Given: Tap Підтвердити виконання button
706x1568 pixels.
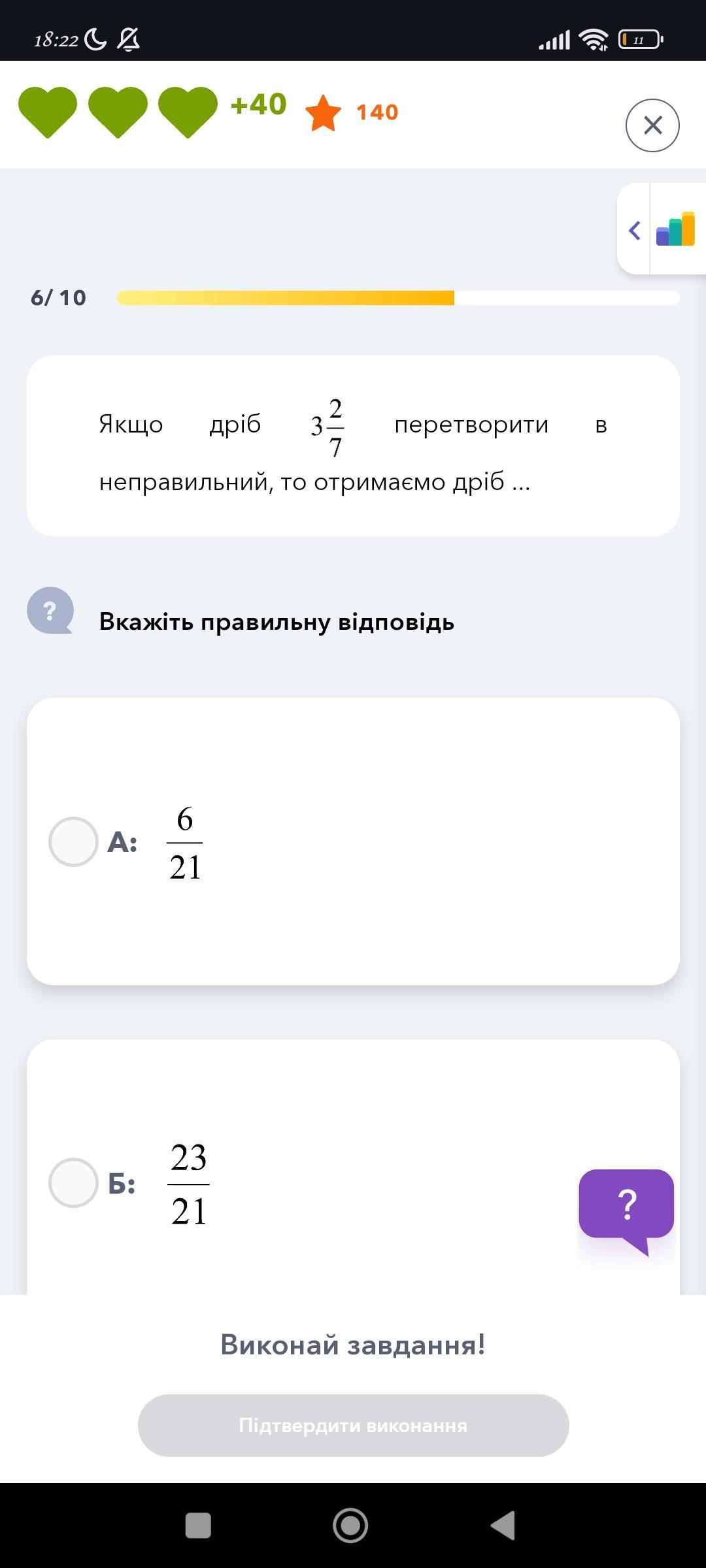Looking at the screenshot, I should pos(353,1425).
